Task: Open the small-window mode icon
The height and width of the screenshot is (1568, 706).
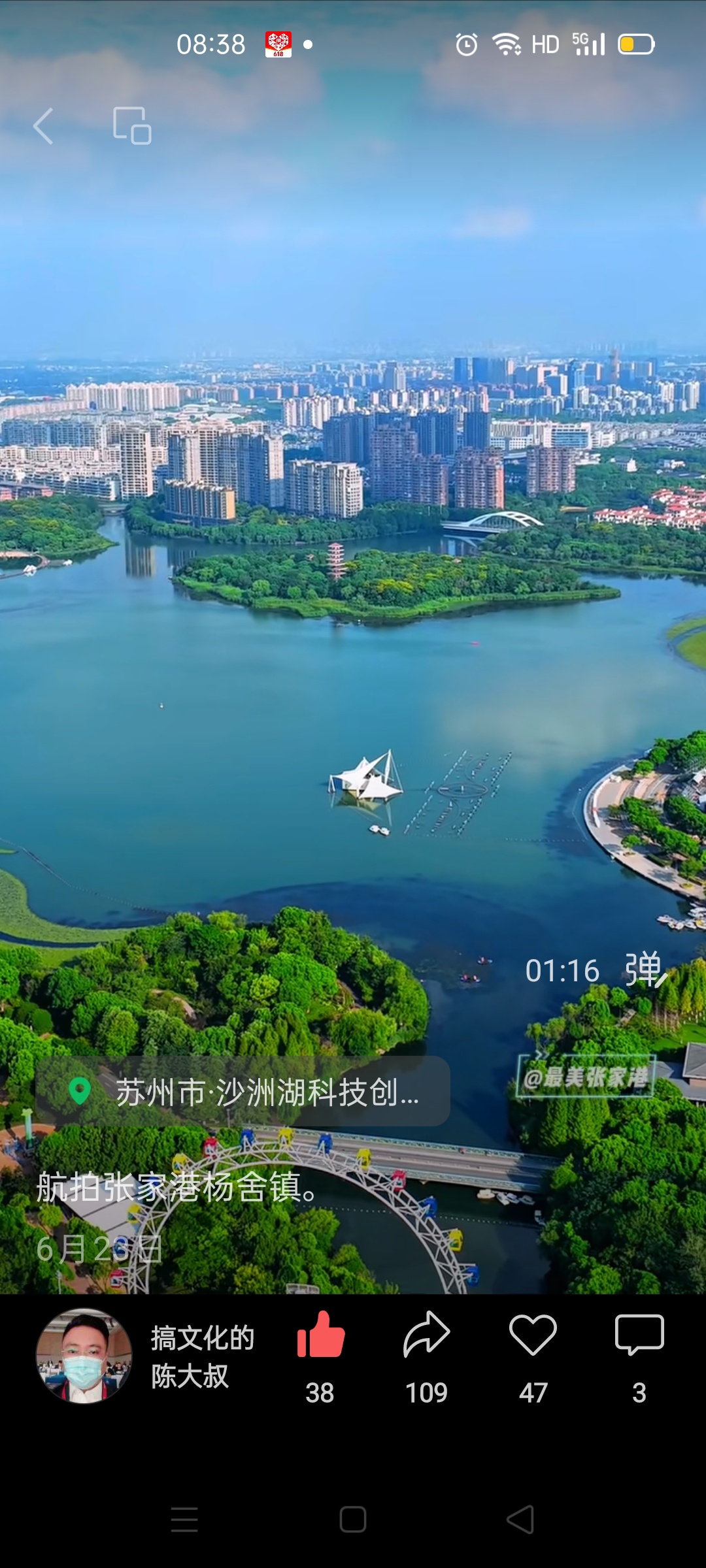Action: pos(132,125)
